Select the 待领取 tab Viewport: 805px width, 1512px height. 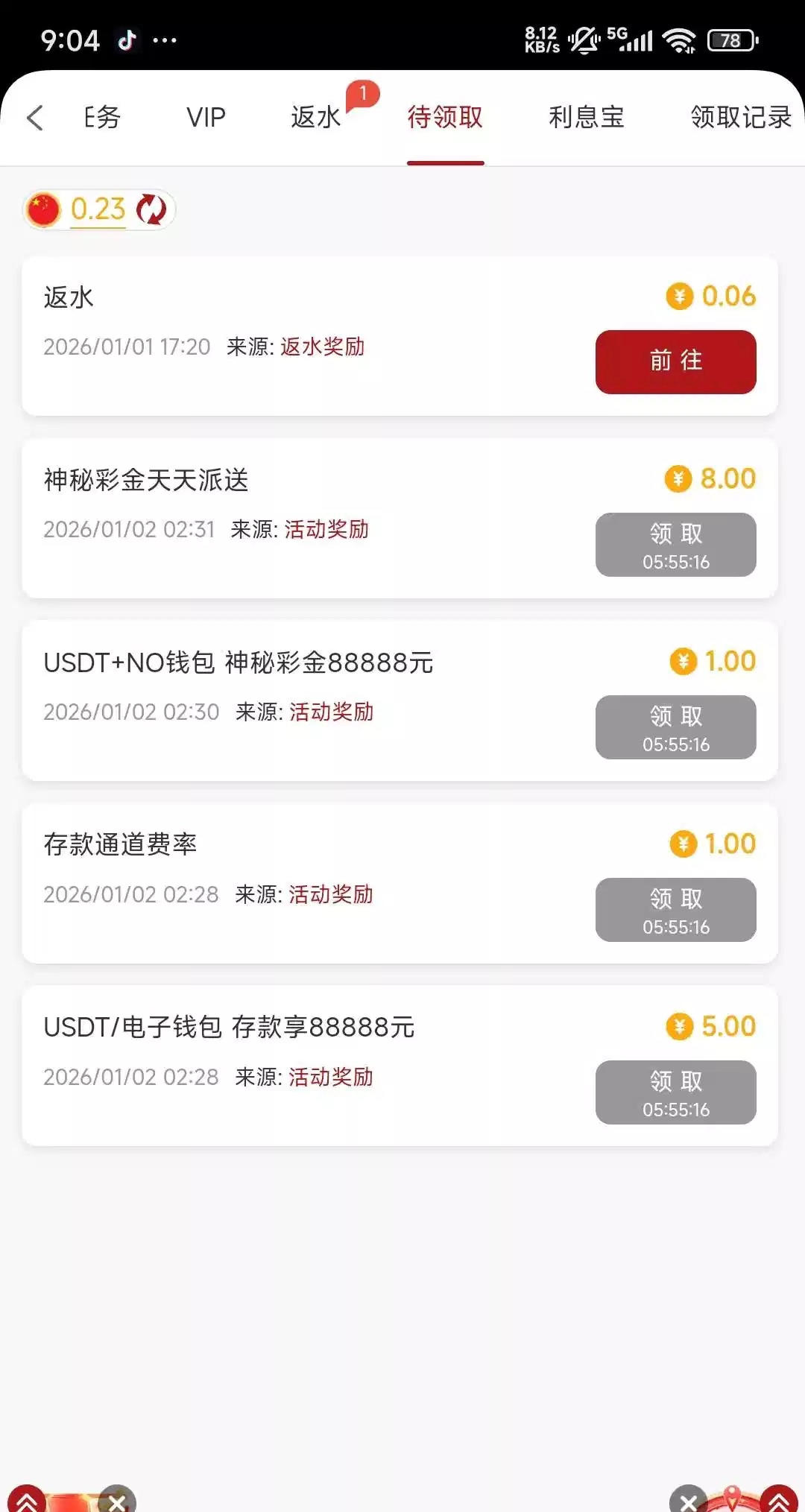pyautogui.click(x=445, y=118)
